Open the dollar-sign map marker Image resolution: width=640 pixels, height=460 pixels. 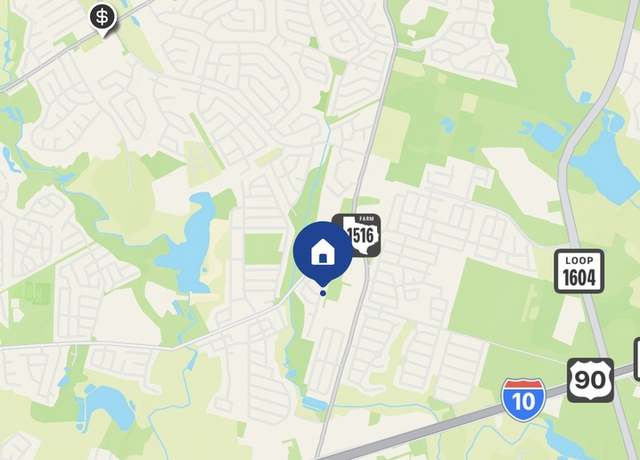click(x=102, y=16)
